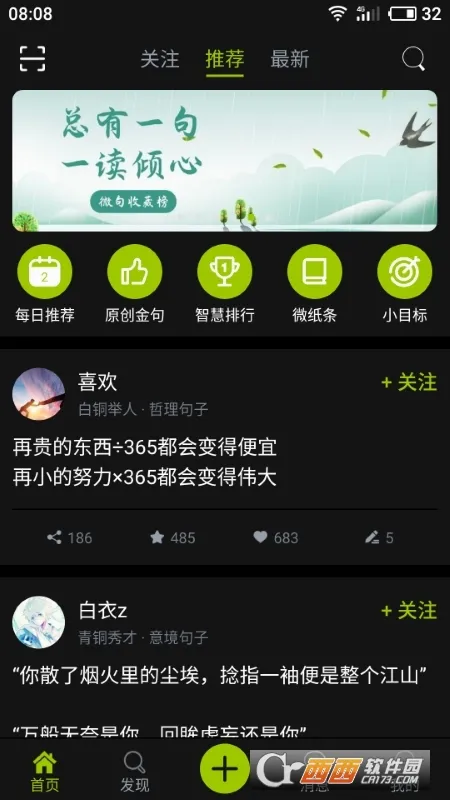Open the scan icon in the top bar
Image resolution: width=450 pixels, height=800 pixels.
point(33,59)
